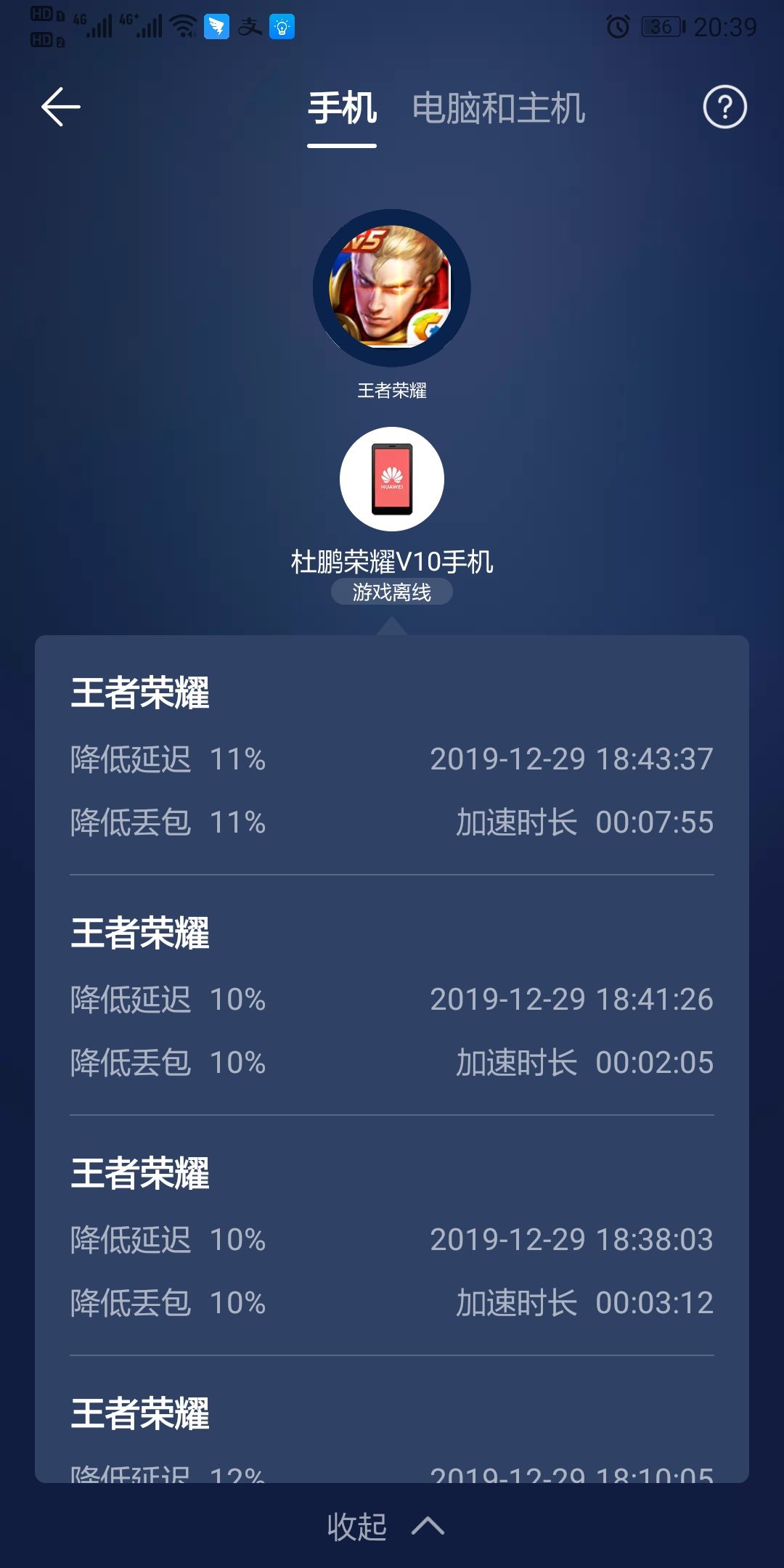
Task: Tap the 杜鹏荣耀V10手机 device icon
Action: 391,479
